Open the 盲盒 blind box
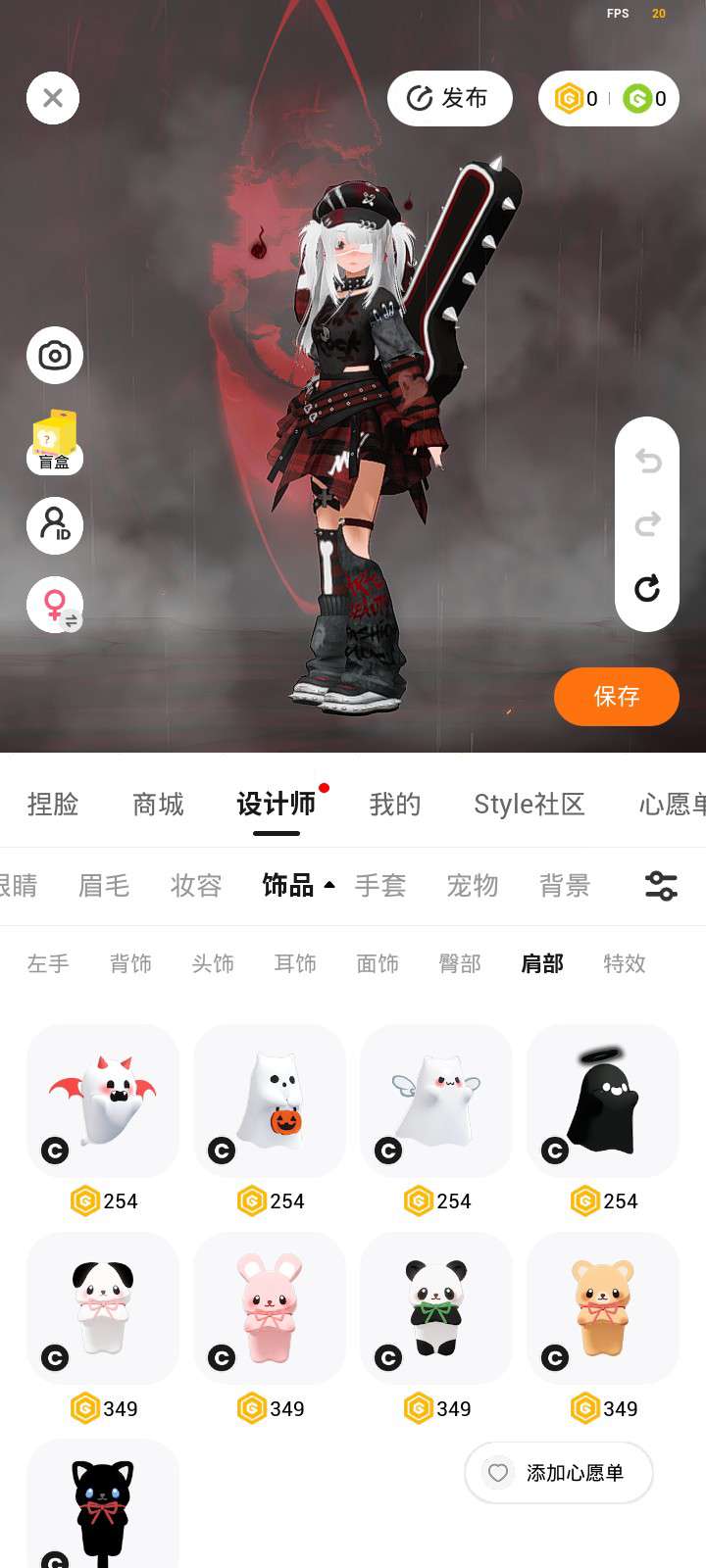The width and height of the screenshot is (706, 1568). click(55, 441)
